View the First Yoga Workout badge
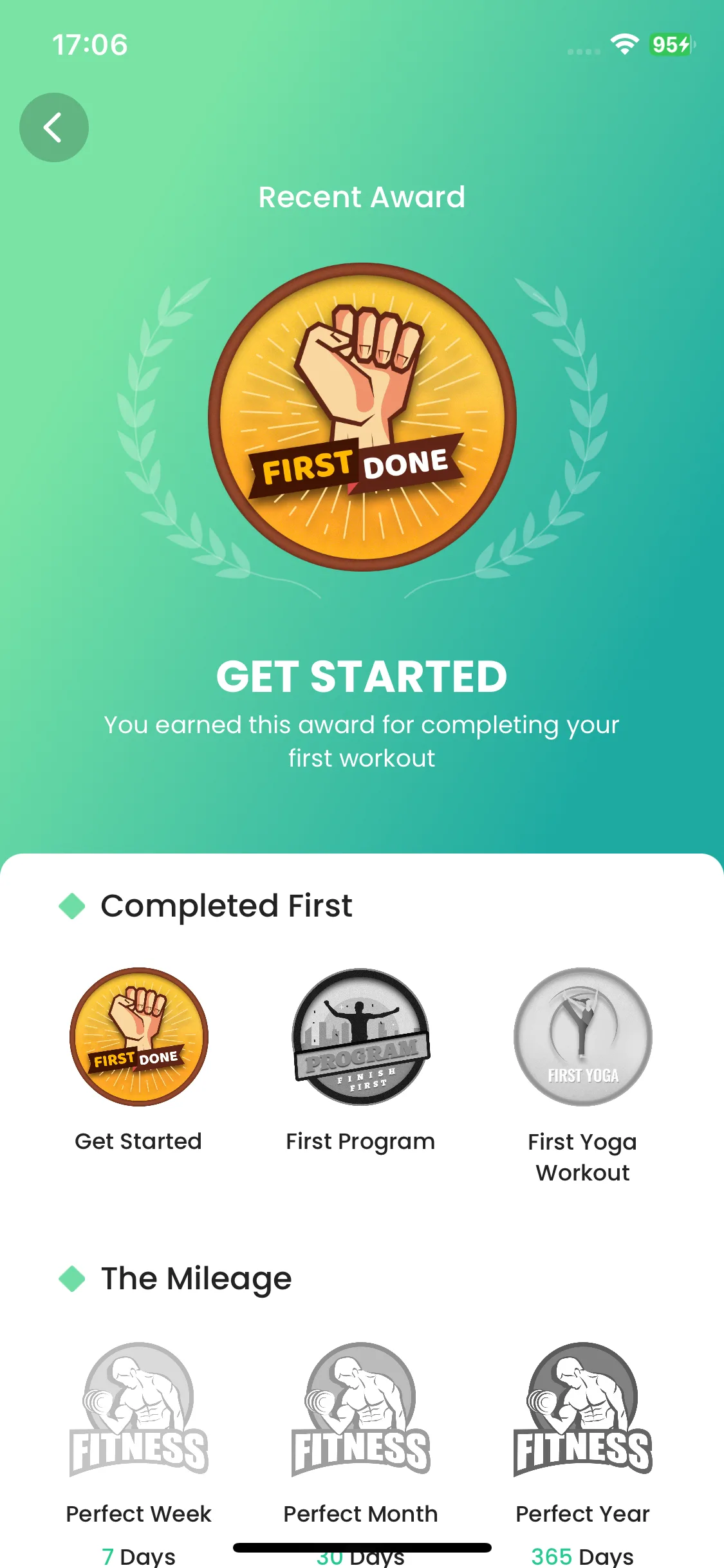Image resolution: width=724 pixels, height=1568 pixels. pos(583,1037)
